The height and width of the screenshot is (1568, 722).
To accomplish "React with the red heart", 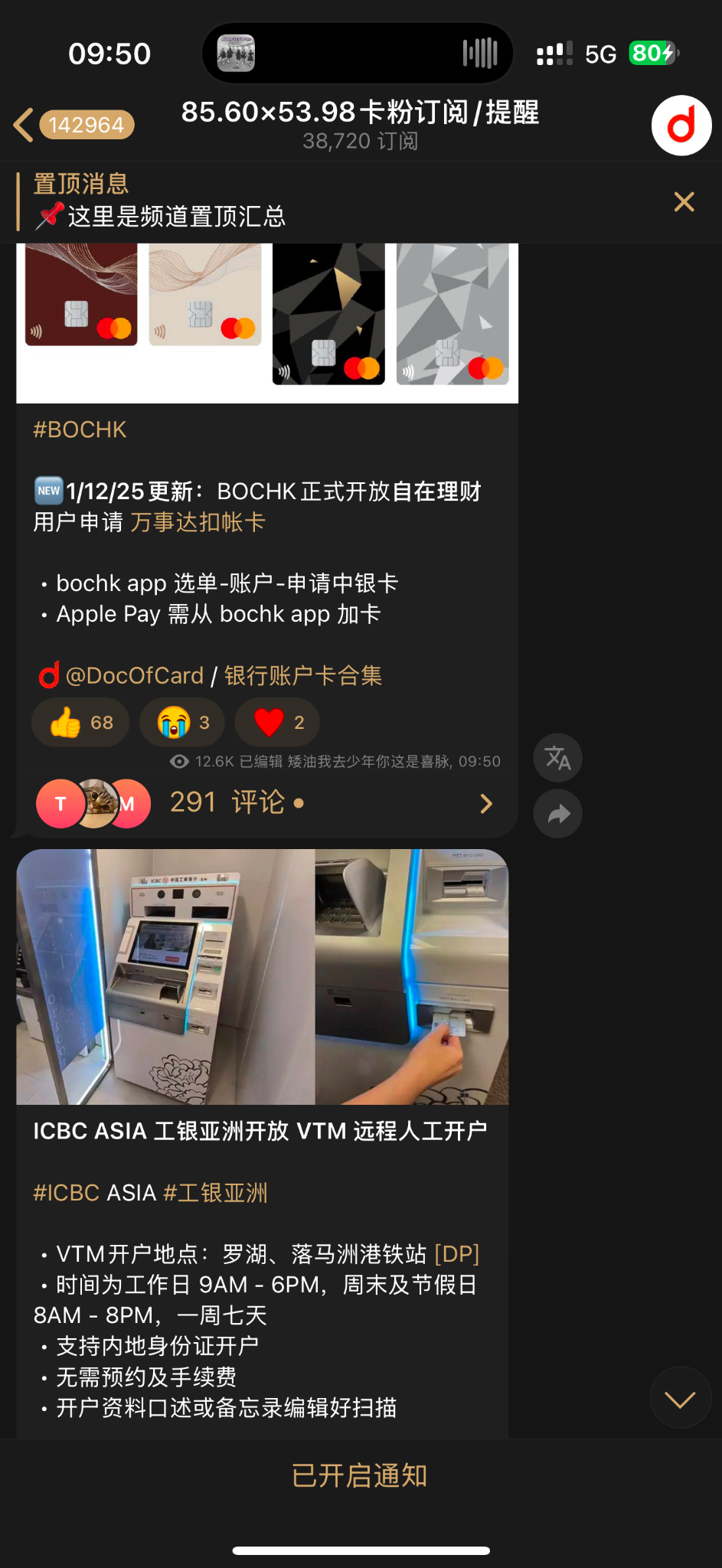I will pyautogui.click(x=277, y=722).
